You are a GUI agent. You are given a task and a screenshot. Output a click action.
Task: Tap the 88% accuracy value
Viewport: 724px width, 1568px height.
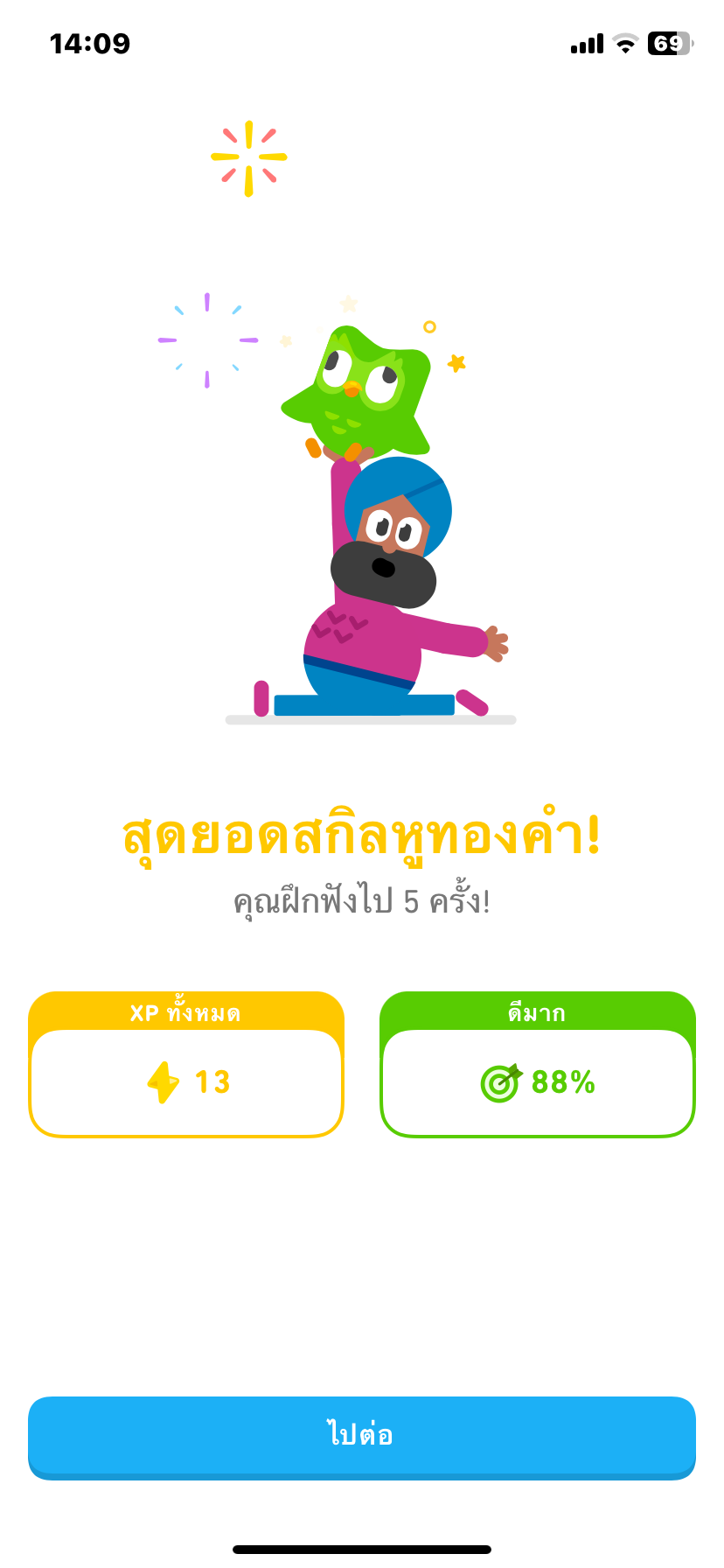click(x=563, y=1082)
